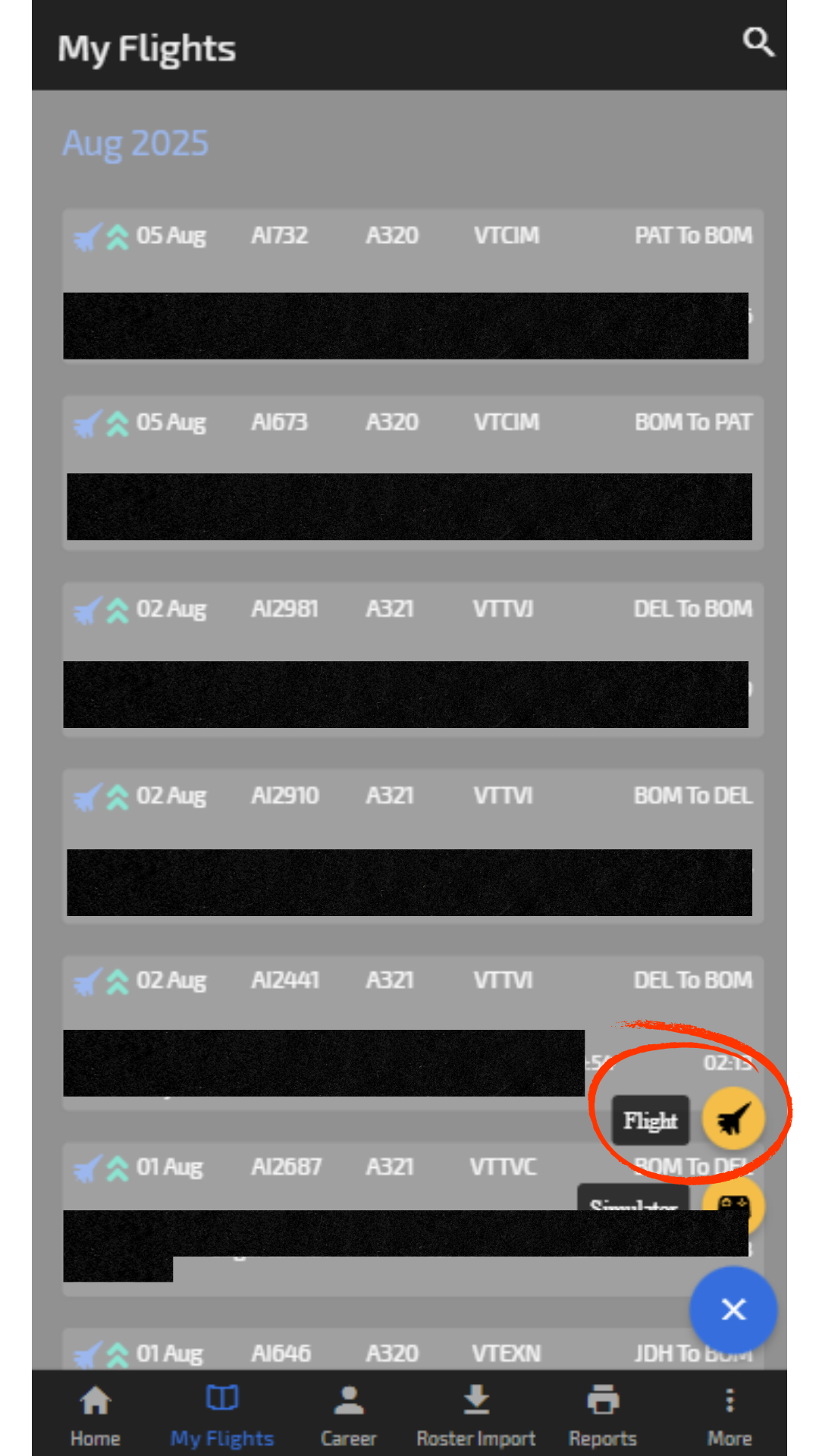This screenshot has height=1456, width=819.
Task: Open the More menu
Action: (x=730, y=1415)
